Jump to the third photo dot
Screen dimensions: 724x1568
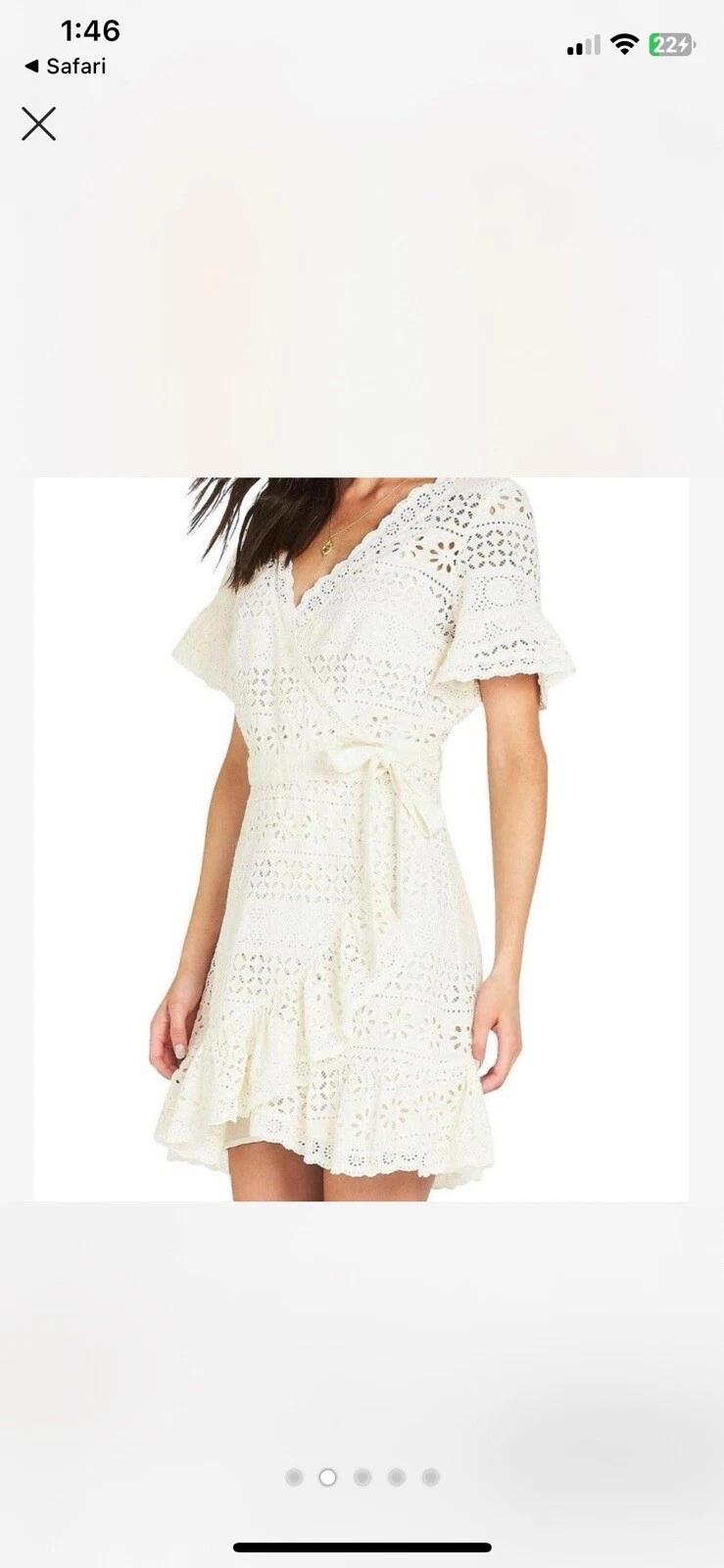tap(362, 1477)
